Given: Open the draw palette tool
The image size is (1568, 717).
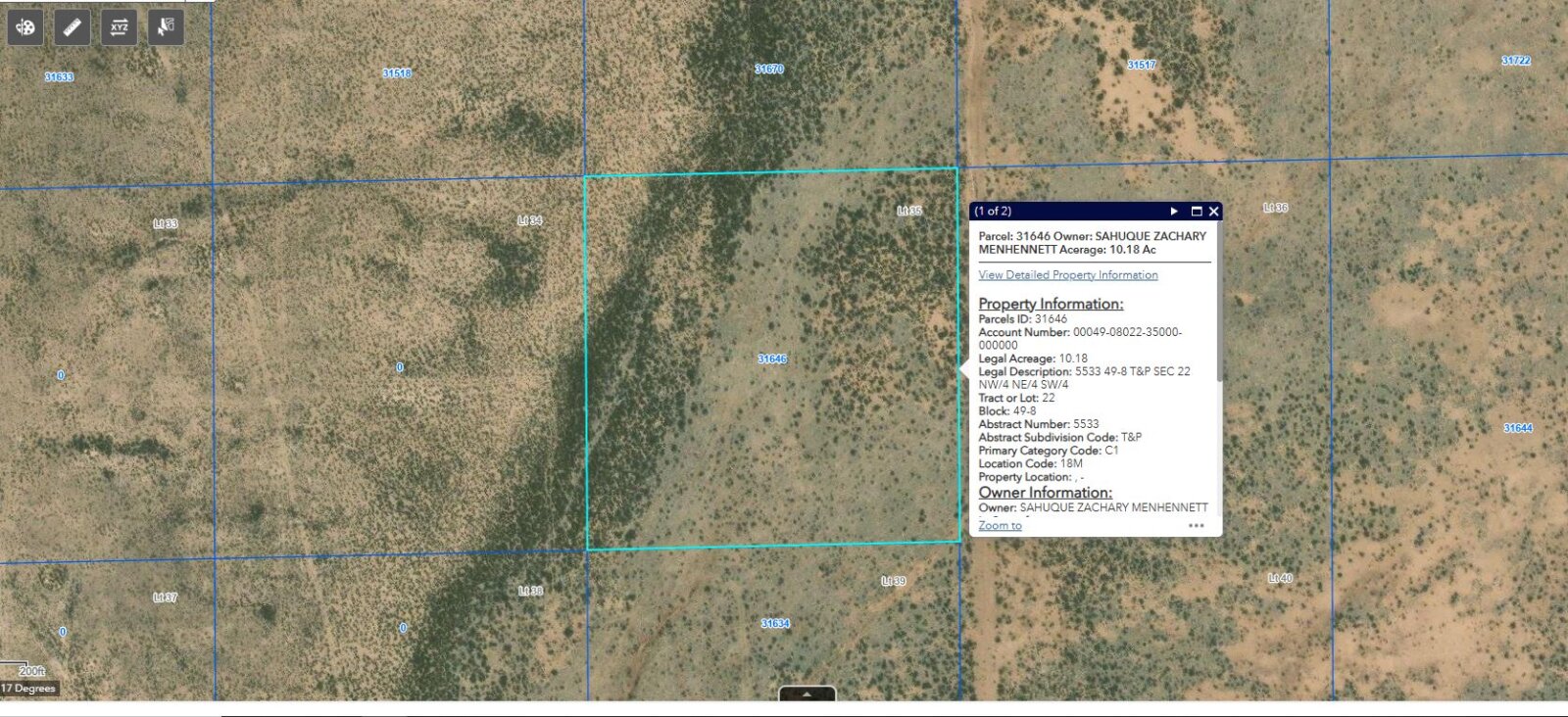Looking at the screenshot, I should point(25,27).
